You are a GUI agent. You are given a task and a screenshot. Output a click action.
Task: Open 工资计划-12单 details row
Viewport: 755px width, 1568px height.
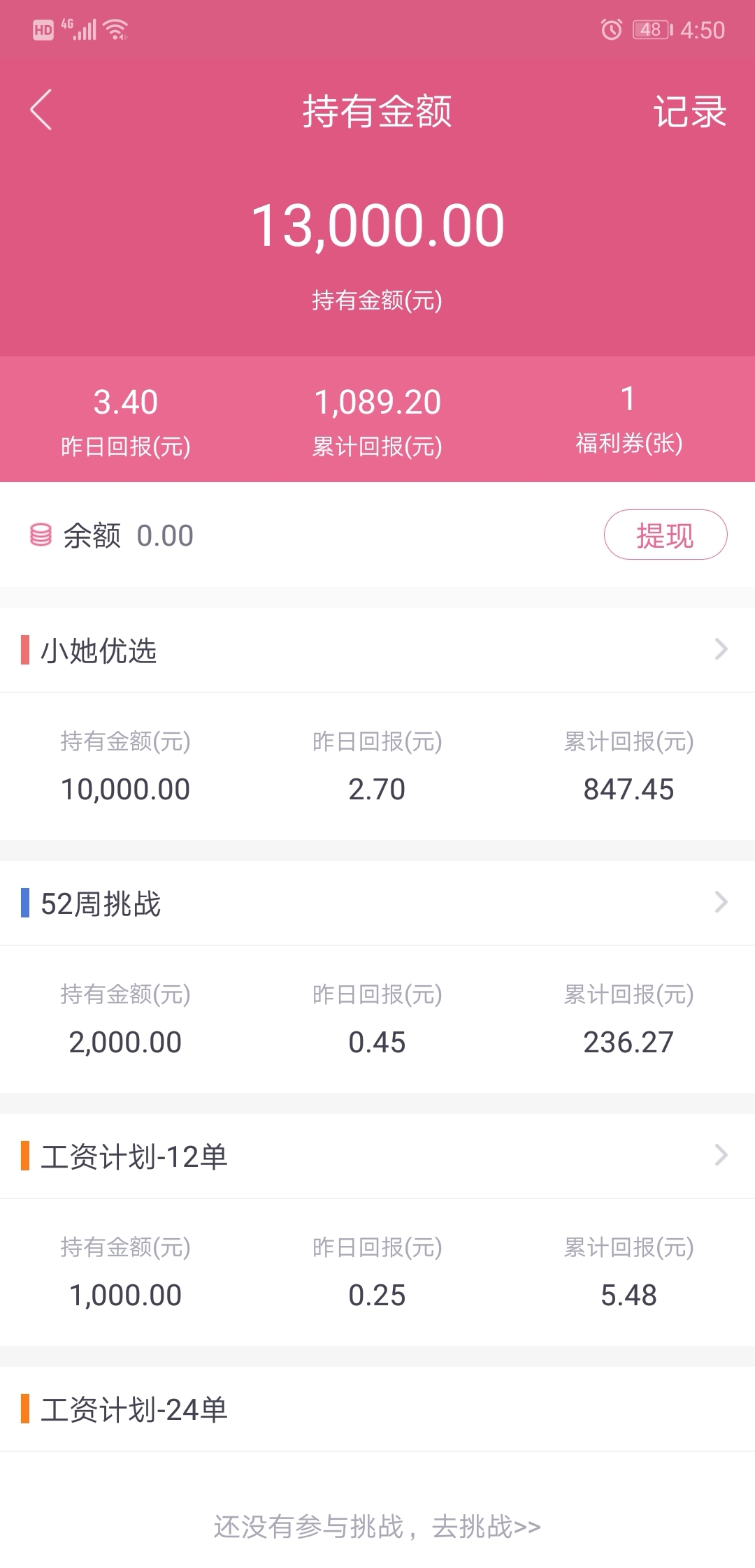[x=377, y=1156]
